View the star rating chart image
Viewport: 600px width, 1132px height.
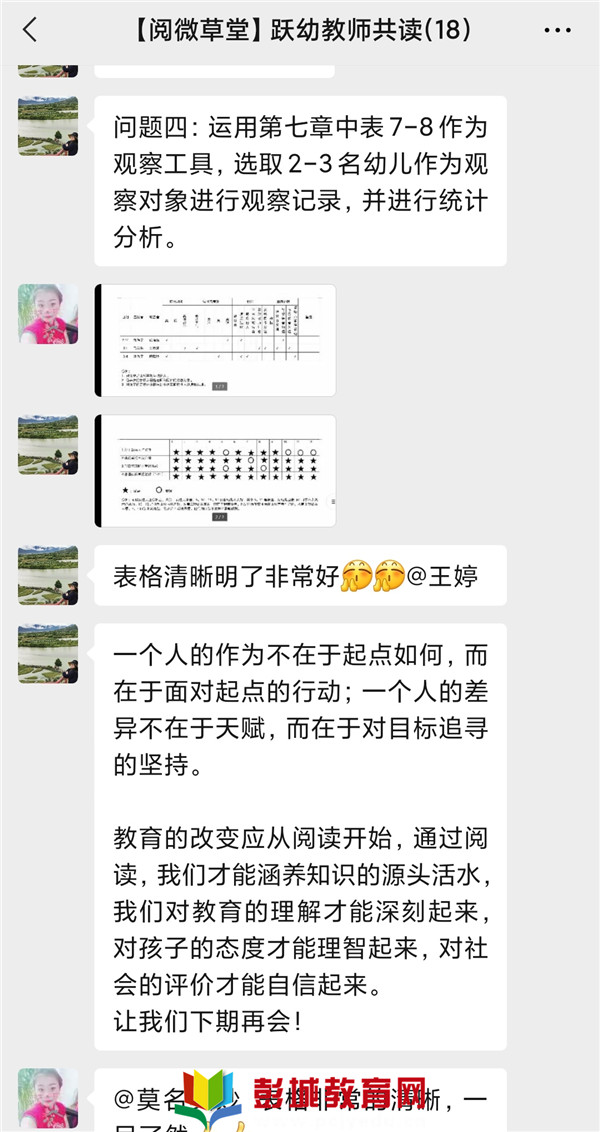click(x=215, y=471)
